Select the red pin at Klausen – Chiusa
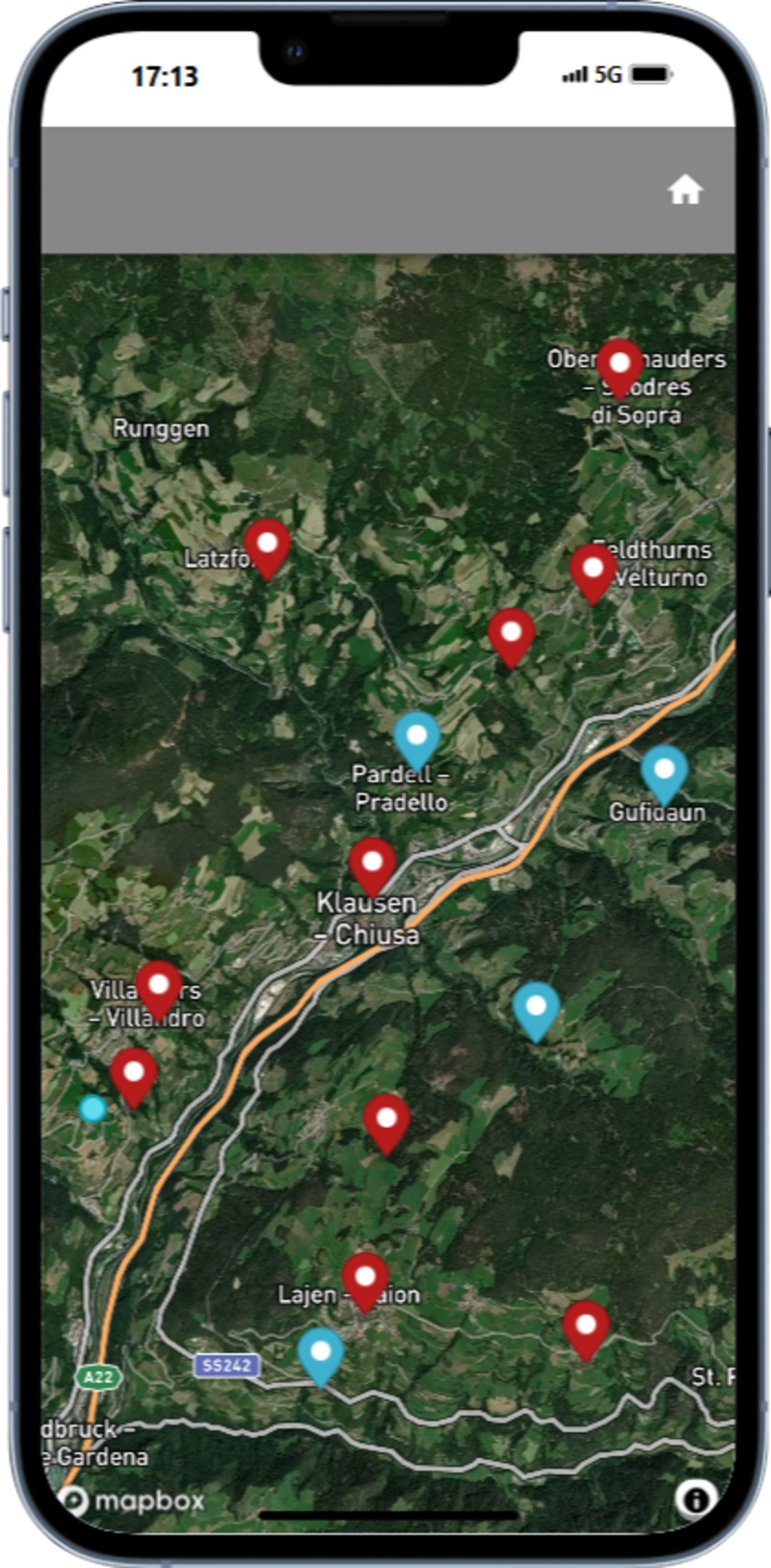 (x=372, y=862)
